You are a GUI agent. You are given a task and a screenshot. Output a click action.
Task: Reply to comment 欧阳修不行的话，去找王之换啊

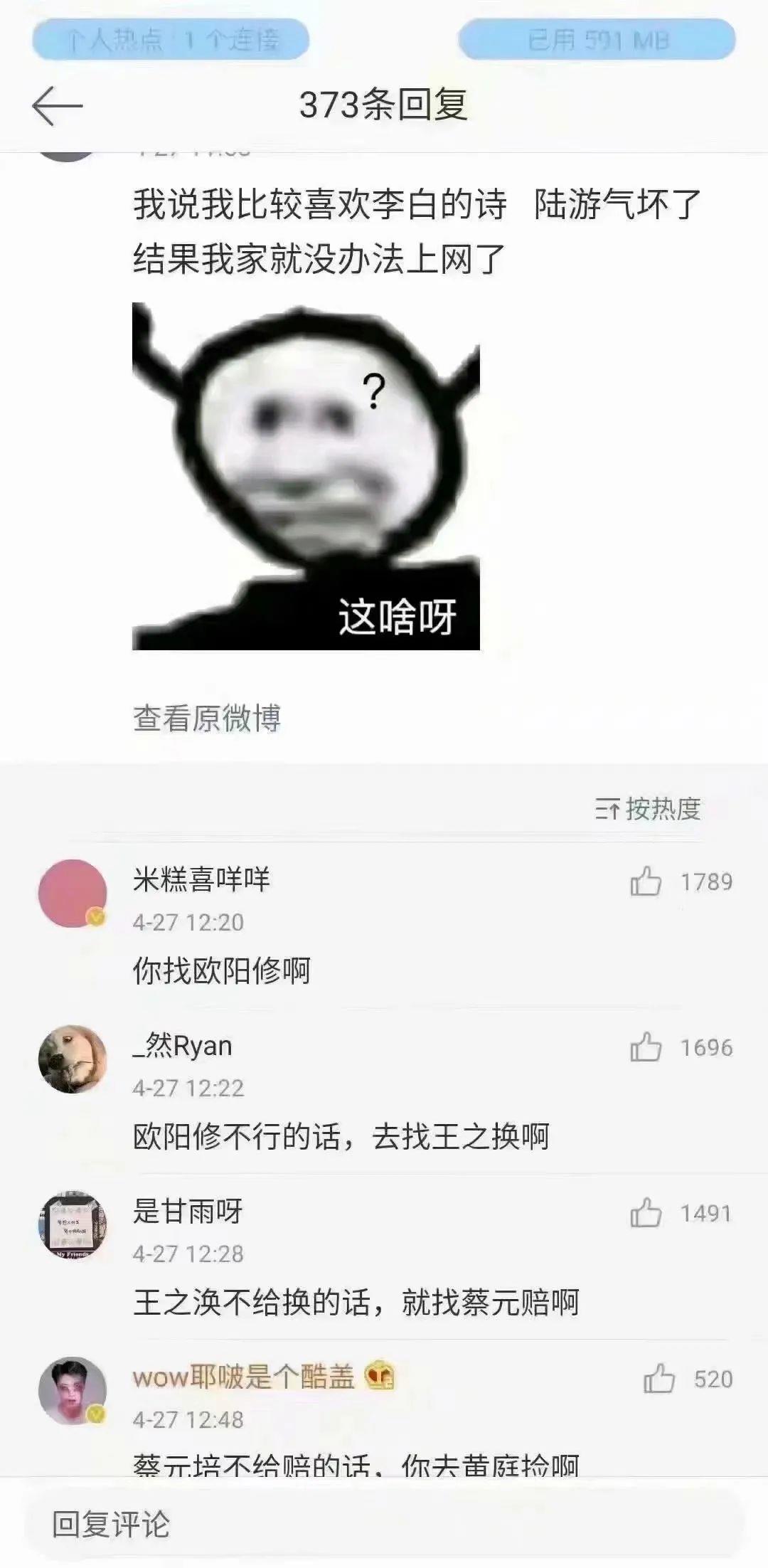[341, 1137]
